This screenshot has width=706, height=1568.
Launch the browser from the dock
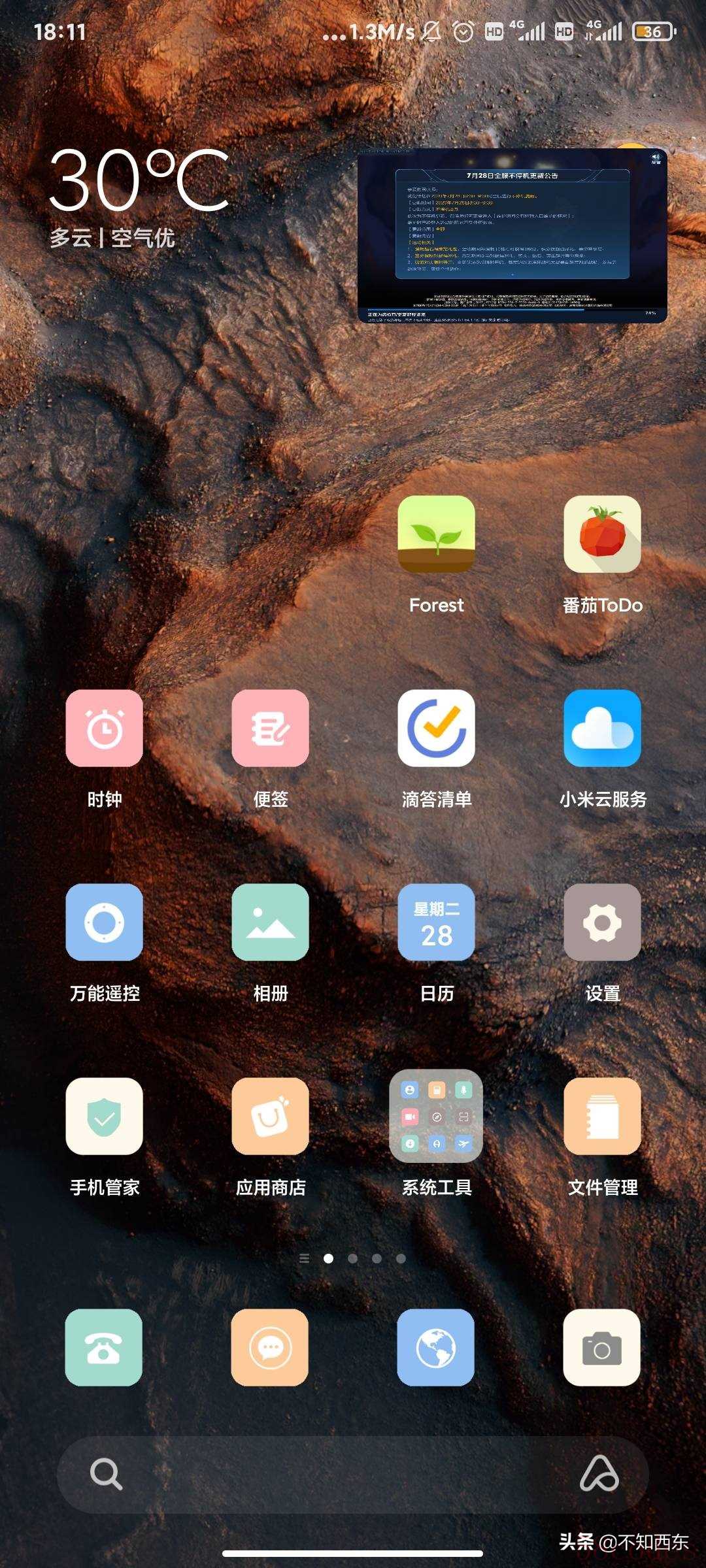click(x=435, y=1347)
